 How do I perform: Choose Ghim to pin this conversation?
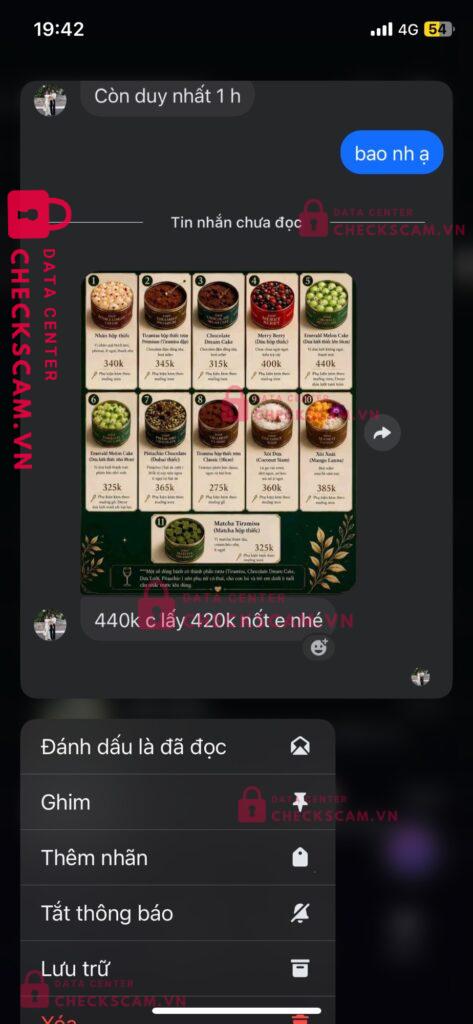pos(177,802)
